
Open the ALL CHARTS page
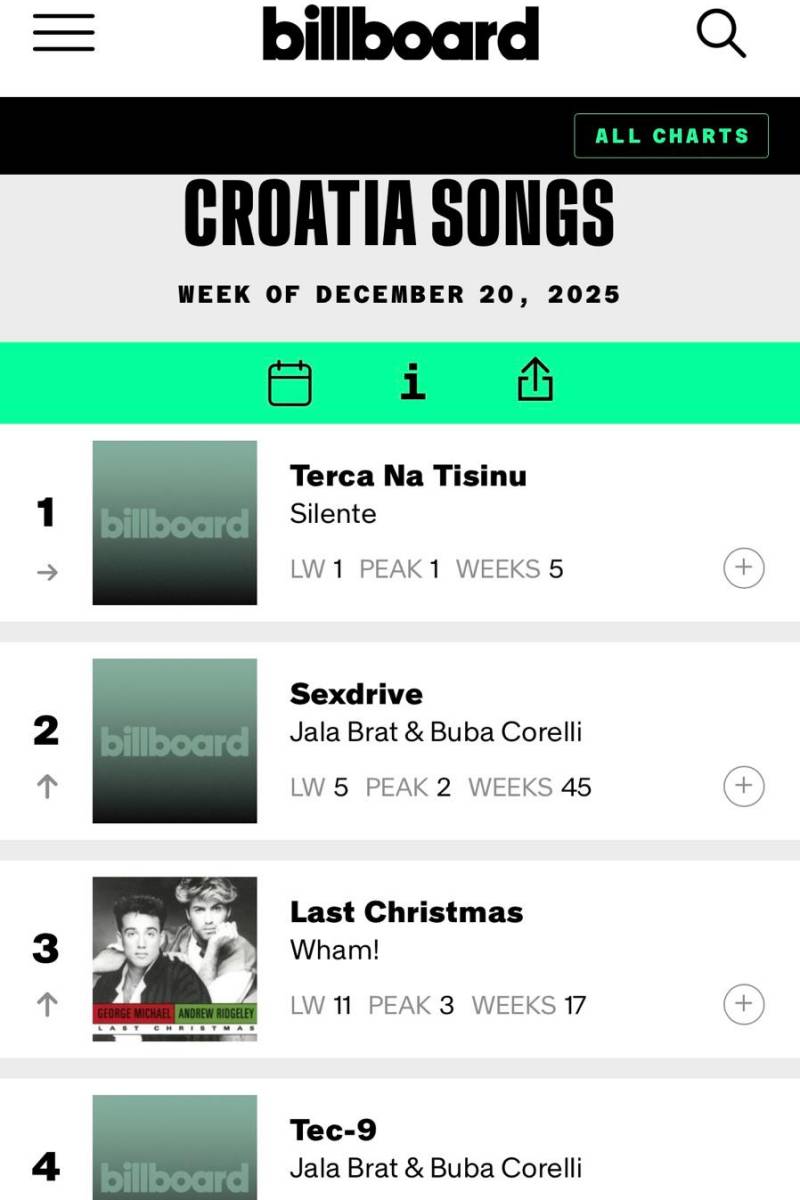671,135
